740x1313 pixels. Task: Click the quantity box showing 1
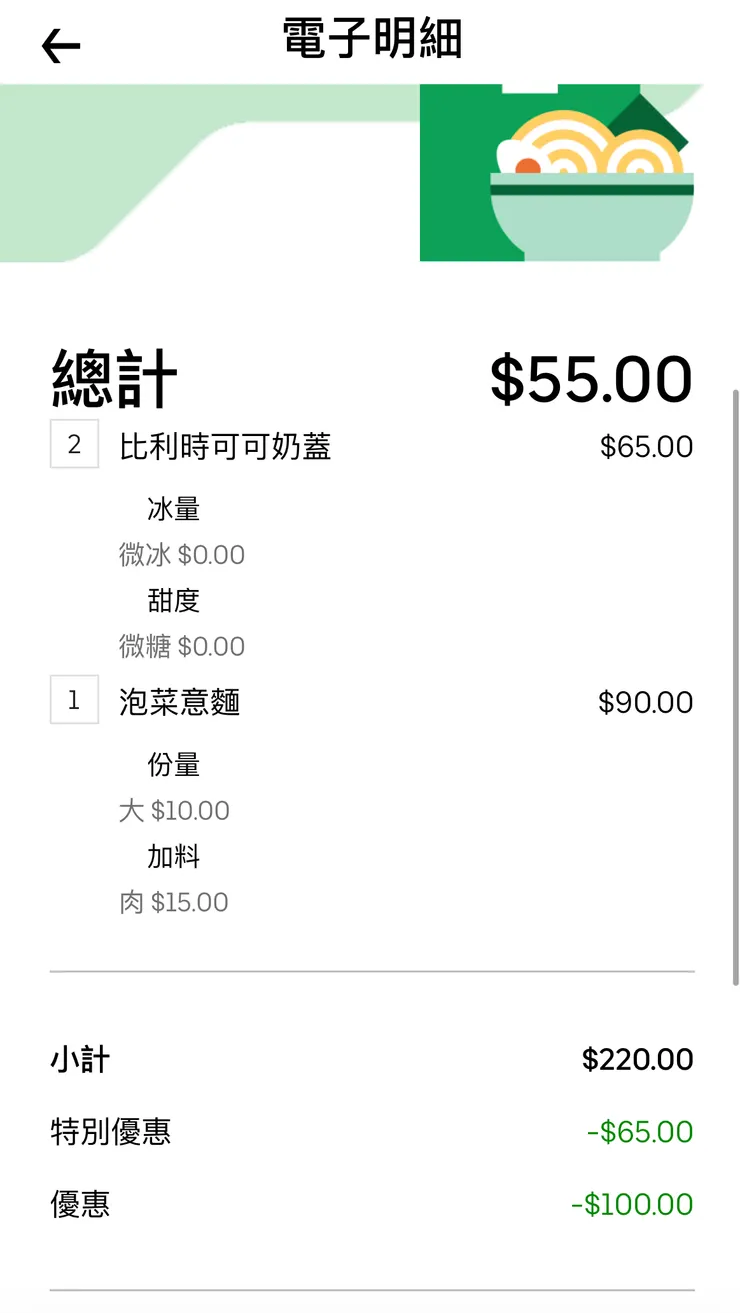(x=74, y=701)
